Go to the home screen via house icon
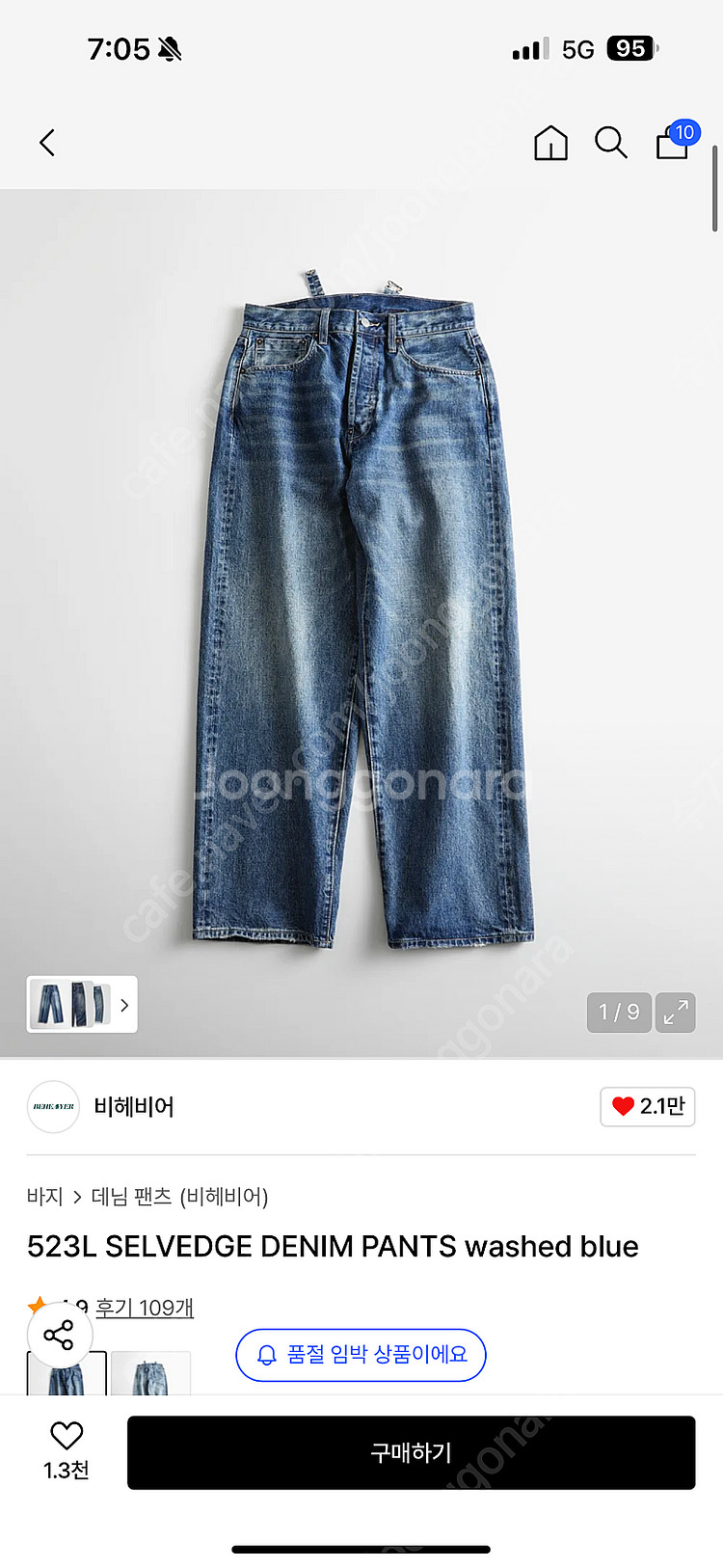 click(x=550, y=143)
